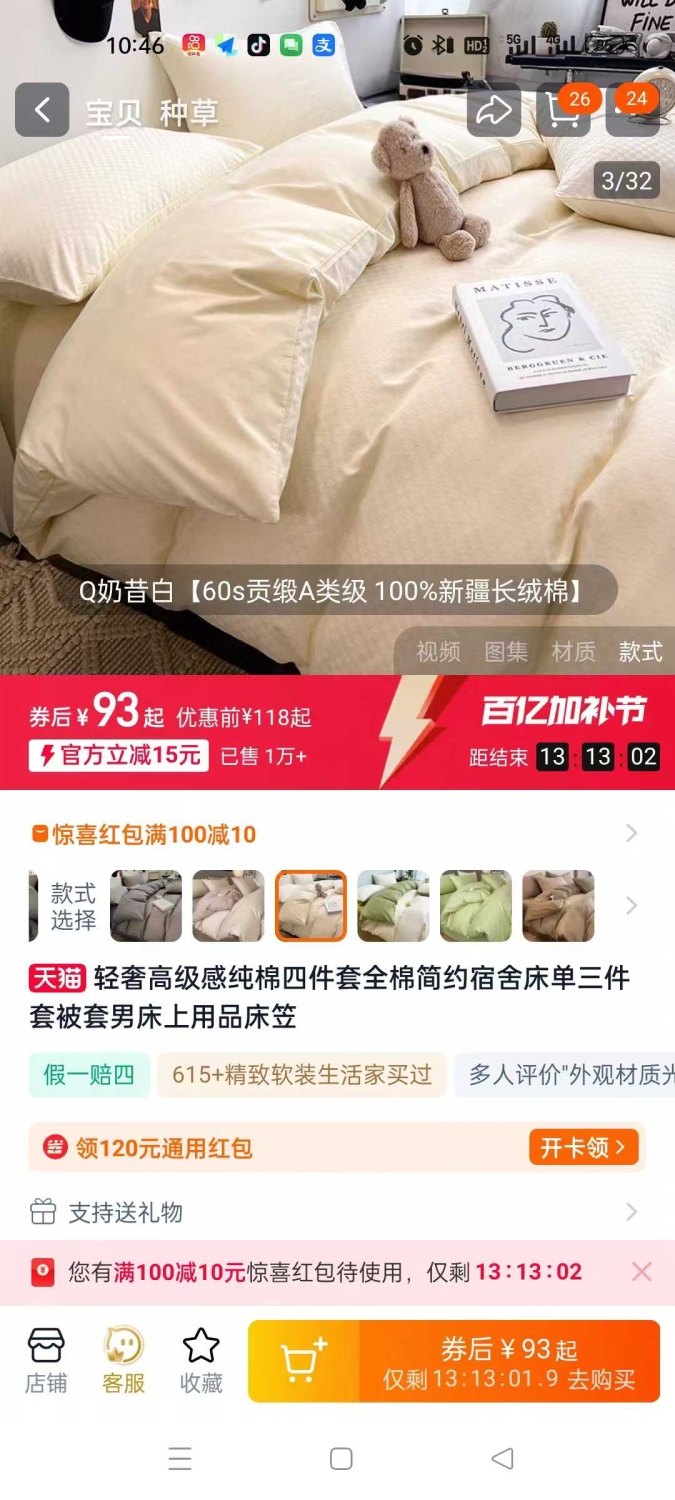Share this product listing
675x1500 pixels.
494,110
